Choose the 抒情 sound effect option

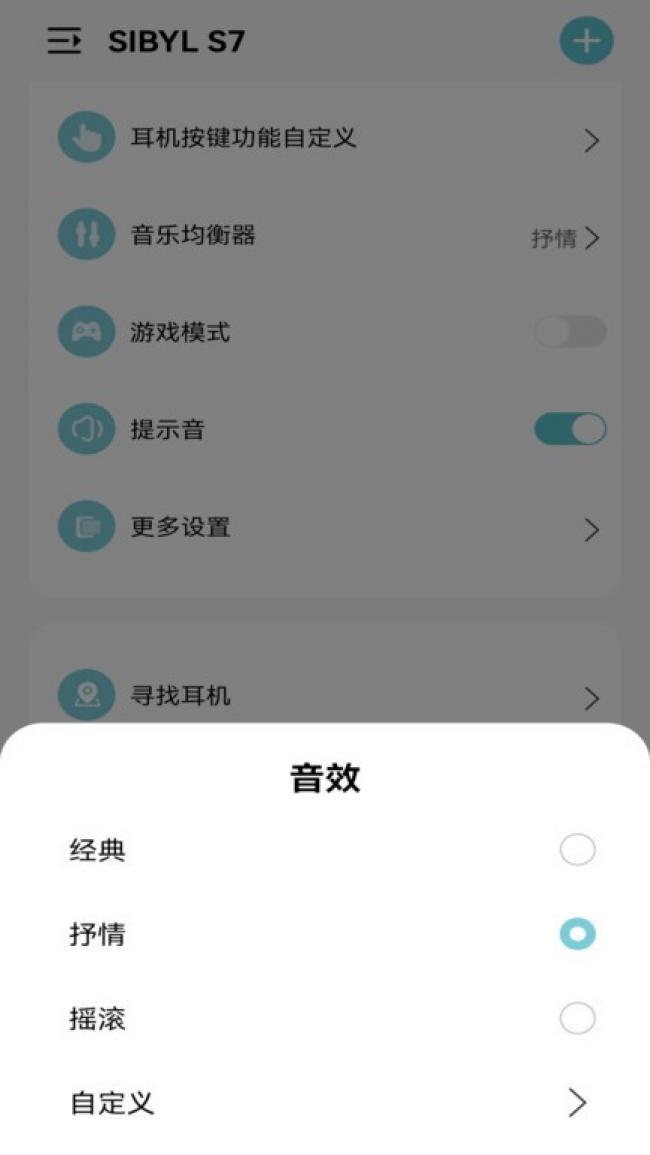tap(325, 934)
